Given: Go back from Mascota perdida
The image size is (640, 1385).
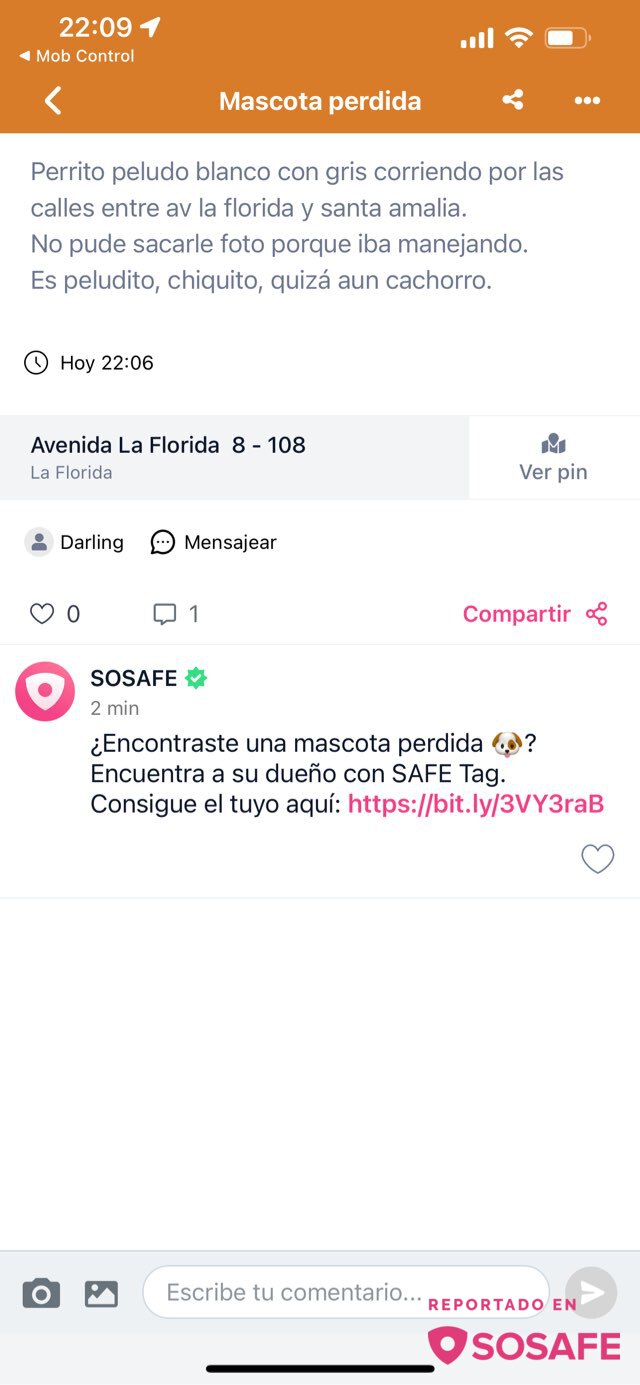Looking at the screenshot, I should point(53,100).
